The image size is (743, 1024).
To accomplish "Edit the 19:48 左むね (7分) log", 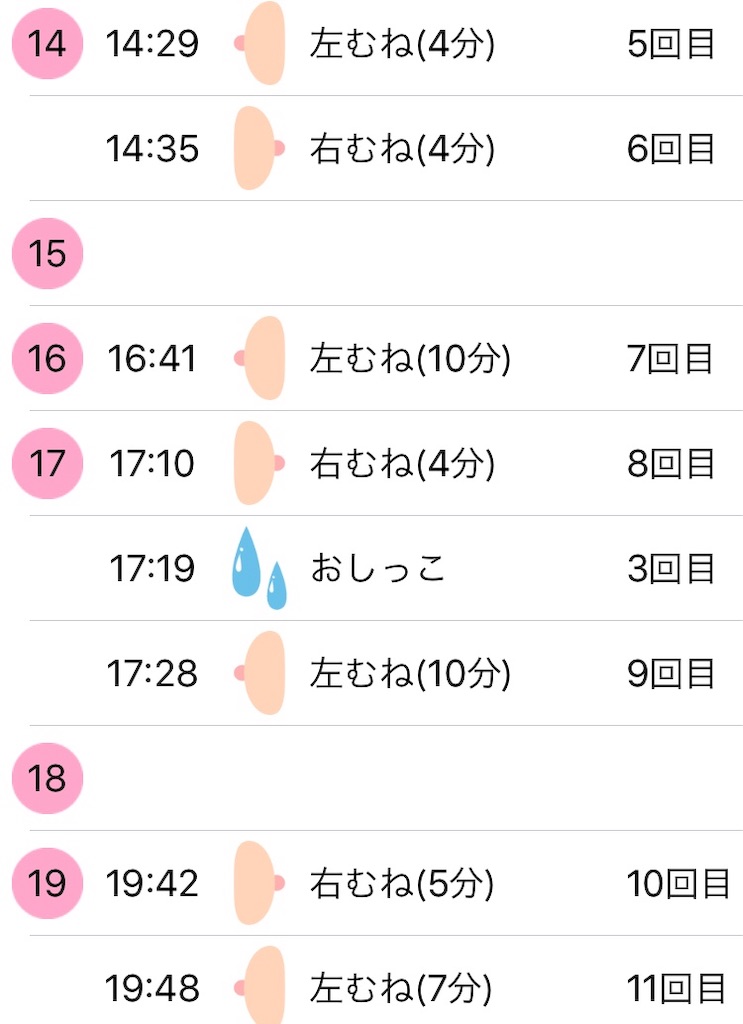I will [402, 989].
